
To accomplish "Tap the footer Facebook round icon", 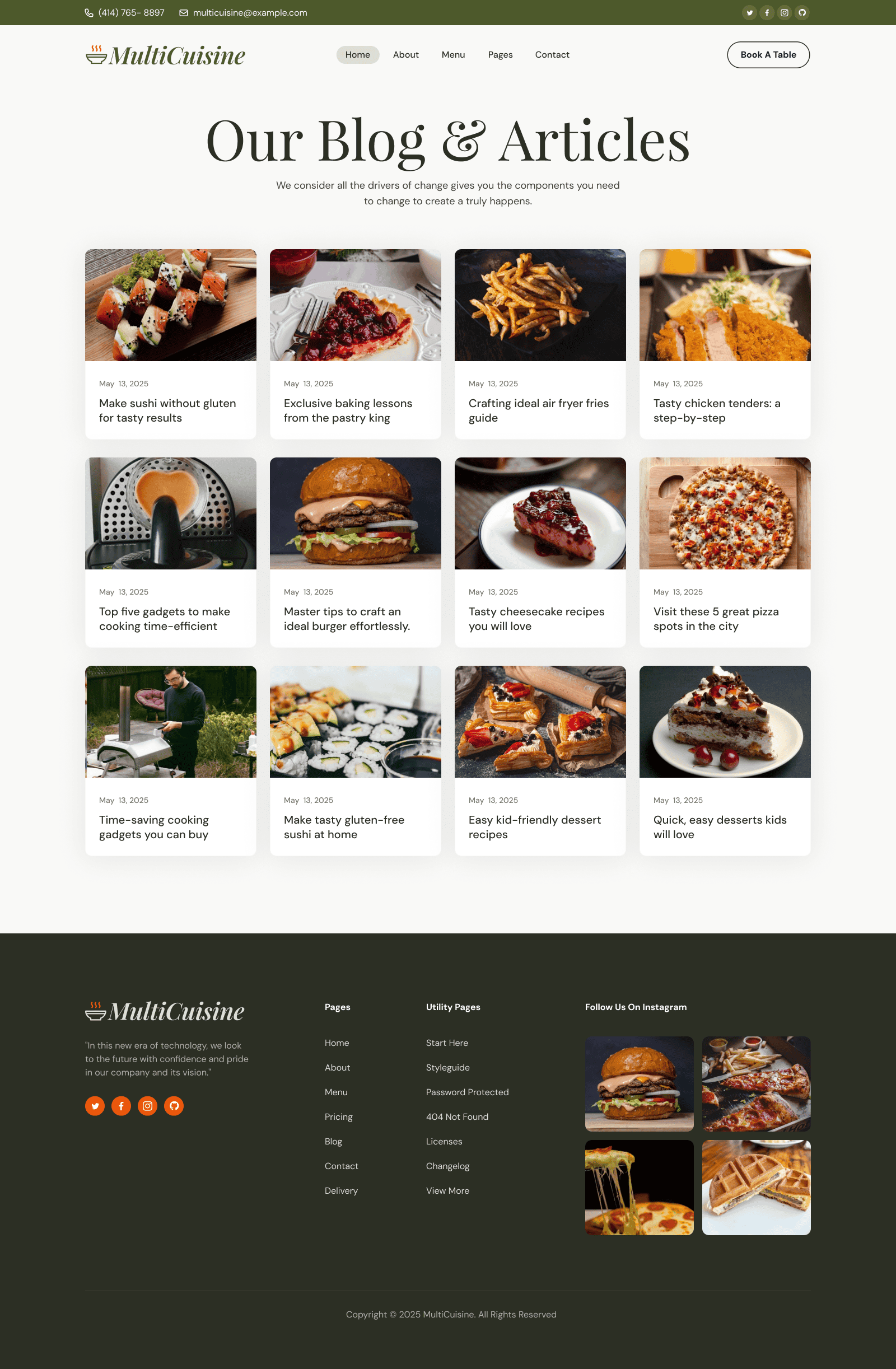I will tap(122, 1105).
